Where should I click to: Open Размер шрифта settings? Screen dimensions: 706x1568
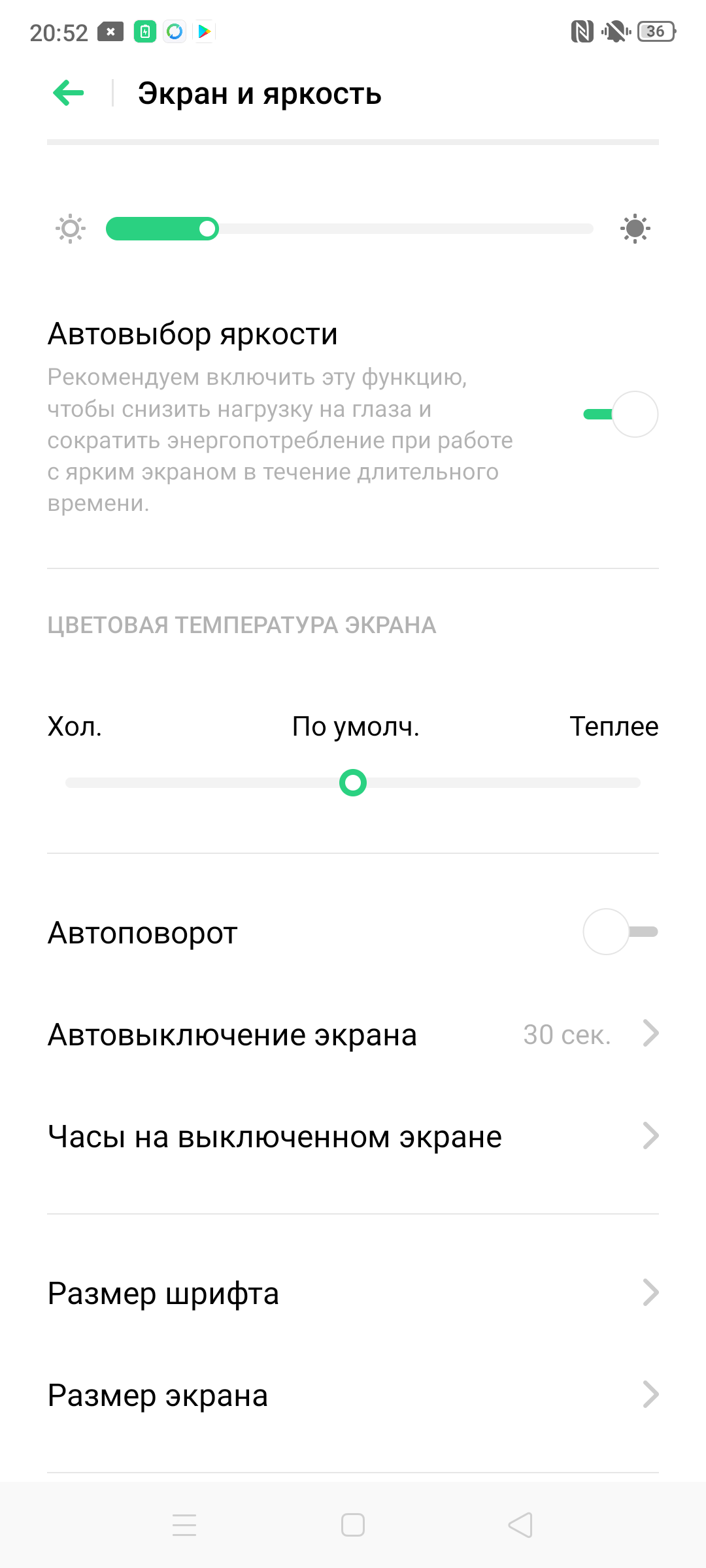[x=353, y=1294]
